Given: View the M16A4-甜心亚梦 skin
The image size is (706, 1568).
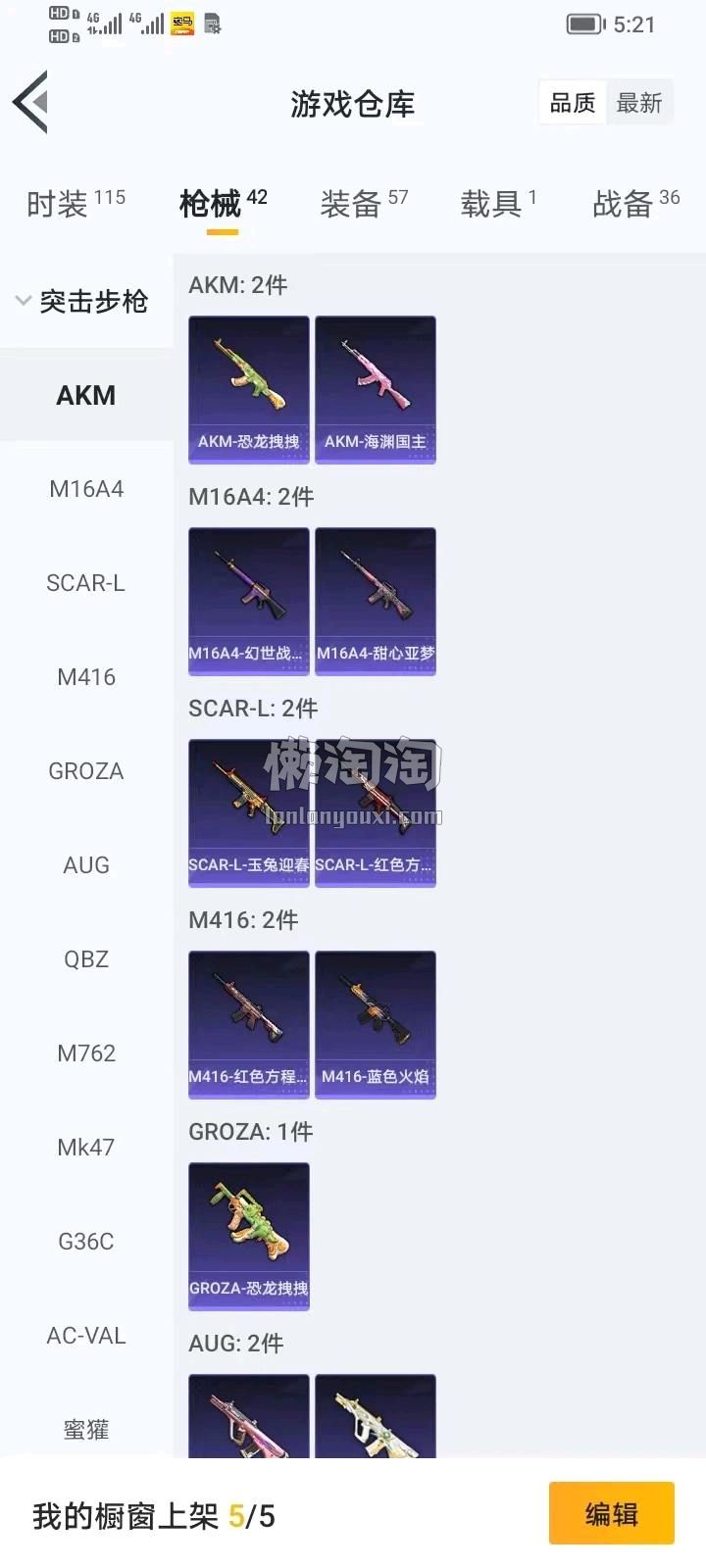Looking at the screenshot, I should pyautogui.click(x=376, y=601).
